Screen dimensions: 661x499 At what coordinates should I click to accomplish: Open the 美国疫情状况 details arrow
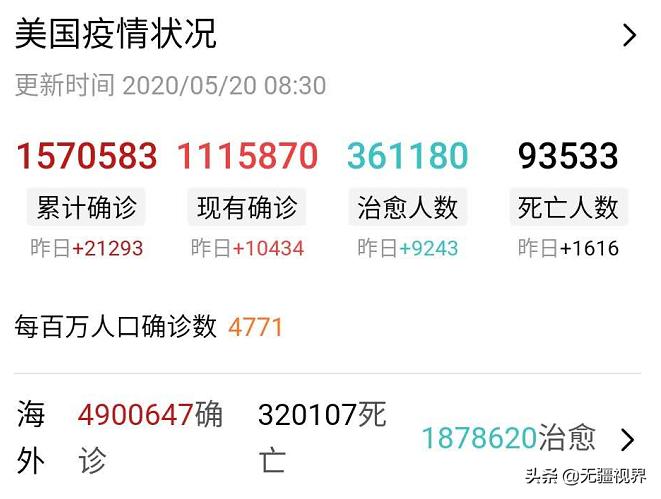click(x=629, y=36)
